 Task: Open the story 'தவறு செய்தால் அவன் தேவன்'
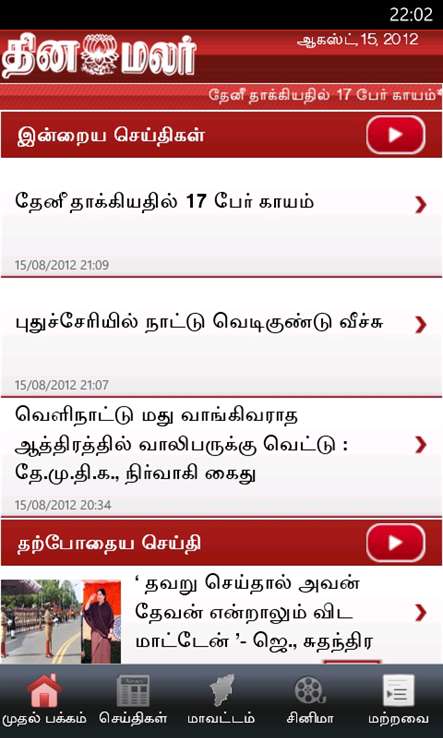point(221,615)
